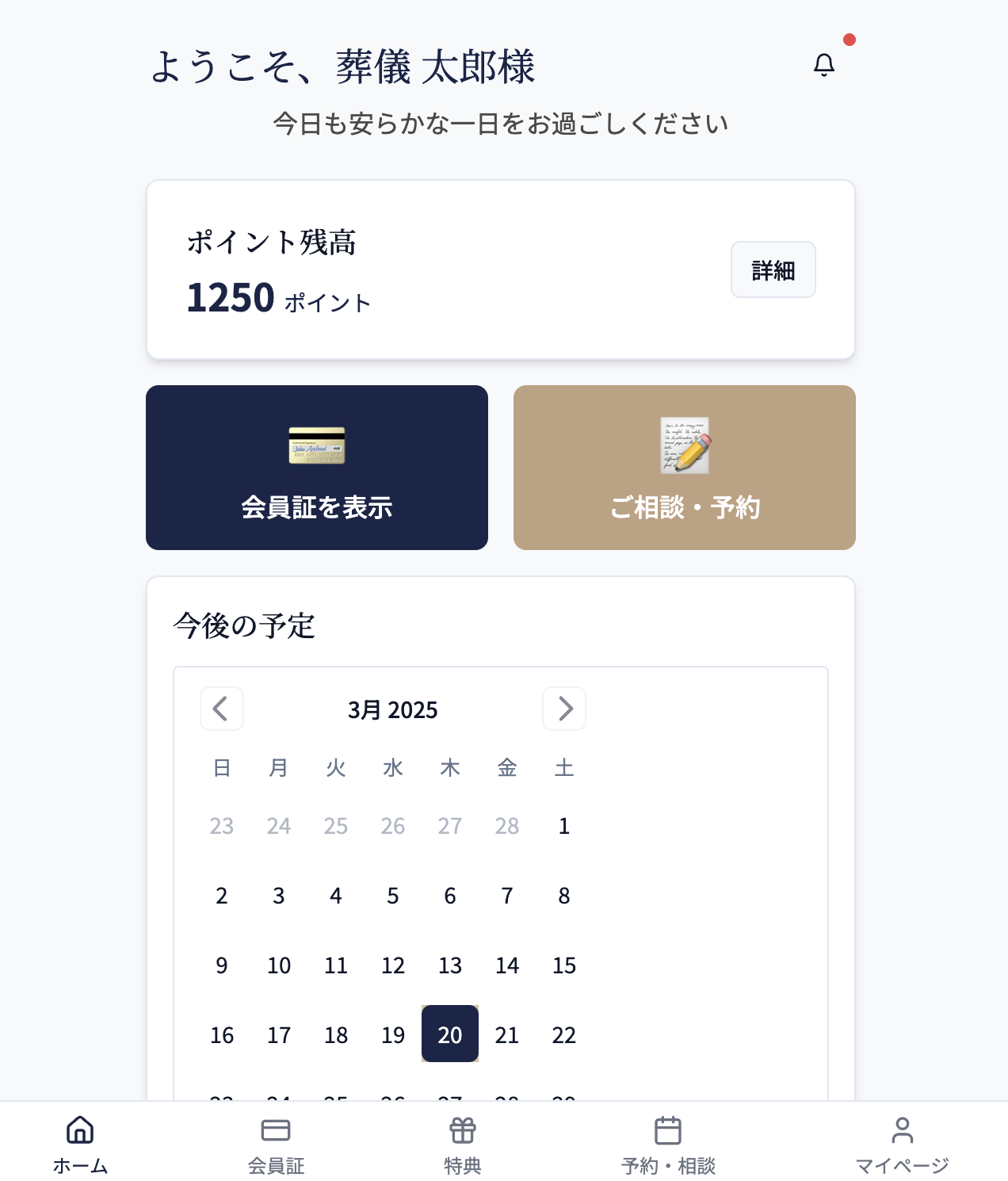Switch to the ホーム tab
This screenshot has width=1008, height=1181.
80,1145
